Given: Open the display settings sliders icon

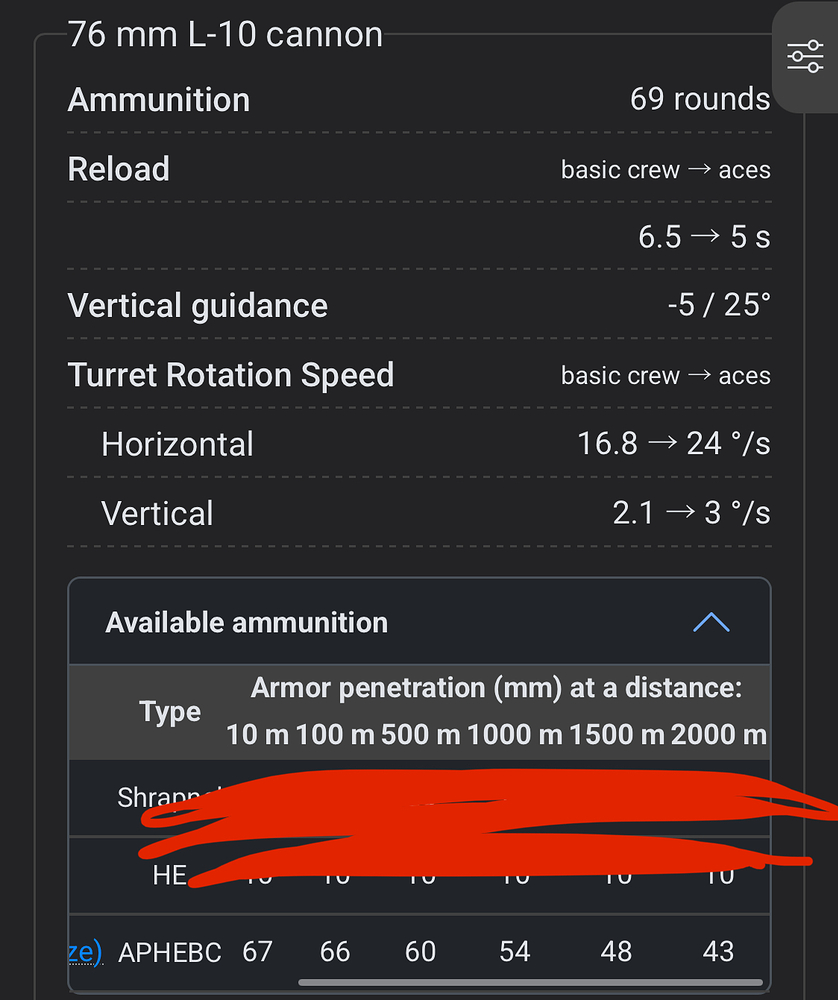Looking at the screenshot, I should (806, 56).
